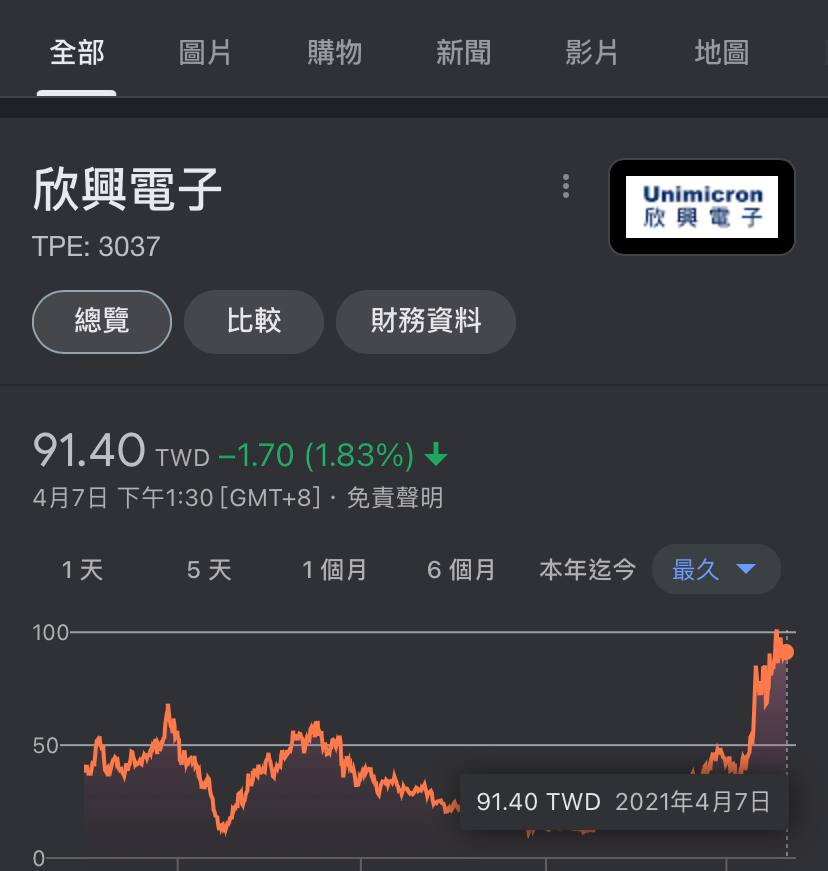This screenshot has height=871, width=828.
Task: Select the 全部 tab
Action: coord(77,53)
